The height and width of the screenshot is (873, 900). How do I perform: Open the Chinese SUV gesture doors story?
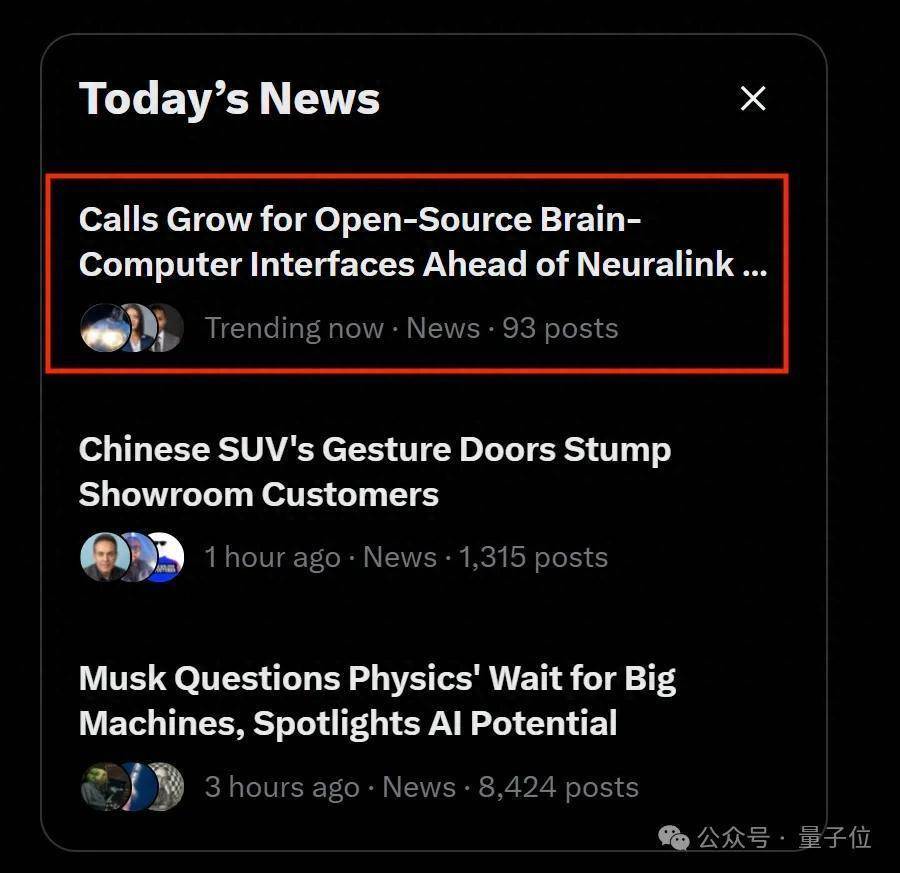click(x=374, y=471)
